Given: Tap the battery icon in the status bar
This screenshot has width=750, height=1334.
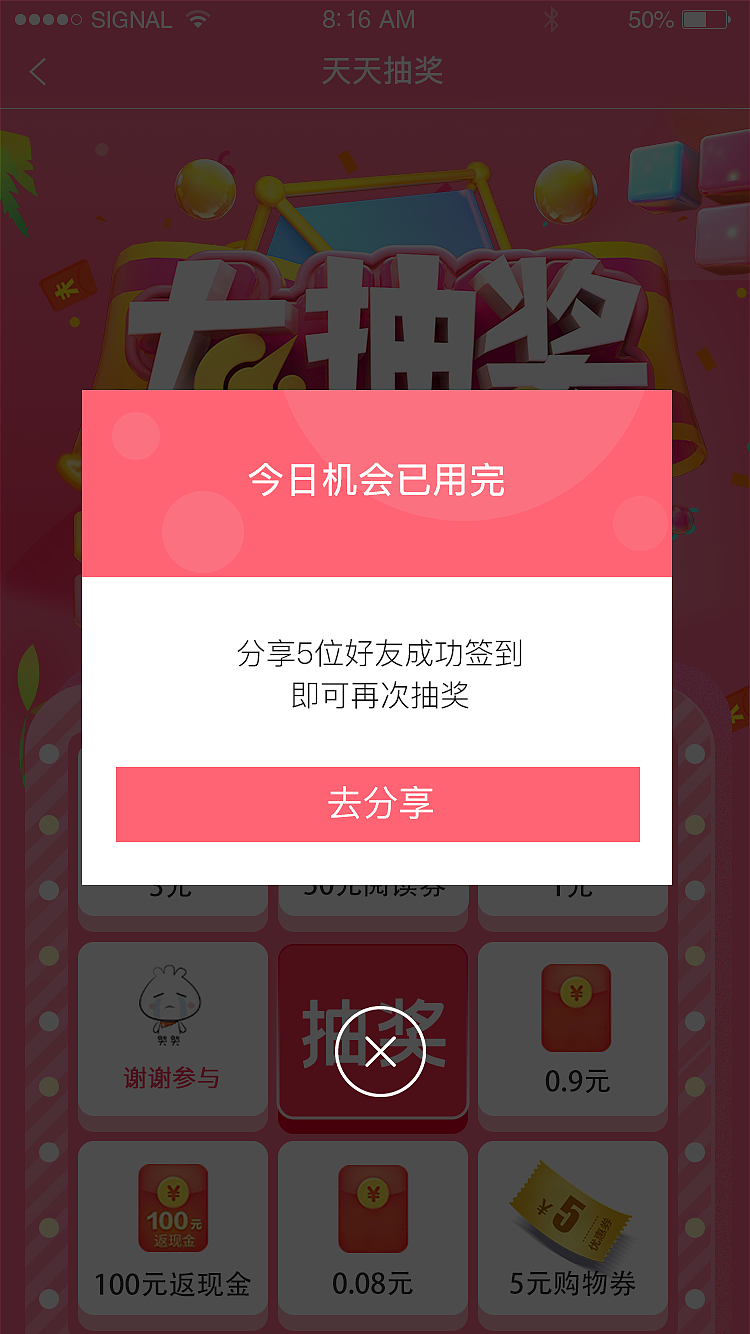Looking at the screenshot, I should point(707,18).
